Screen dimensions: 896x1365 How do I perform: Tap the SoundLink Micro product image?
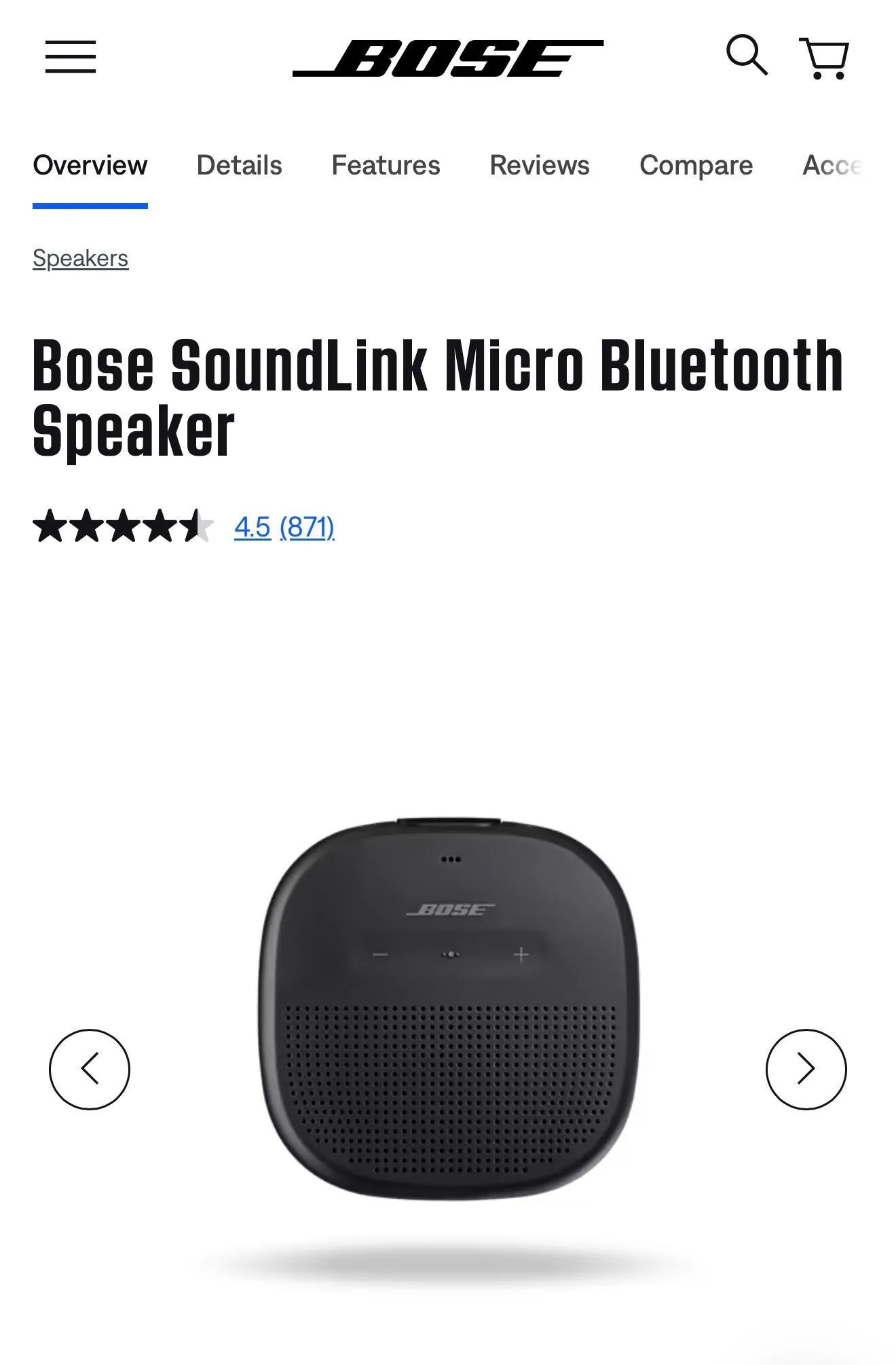[x=448, y=1012]
